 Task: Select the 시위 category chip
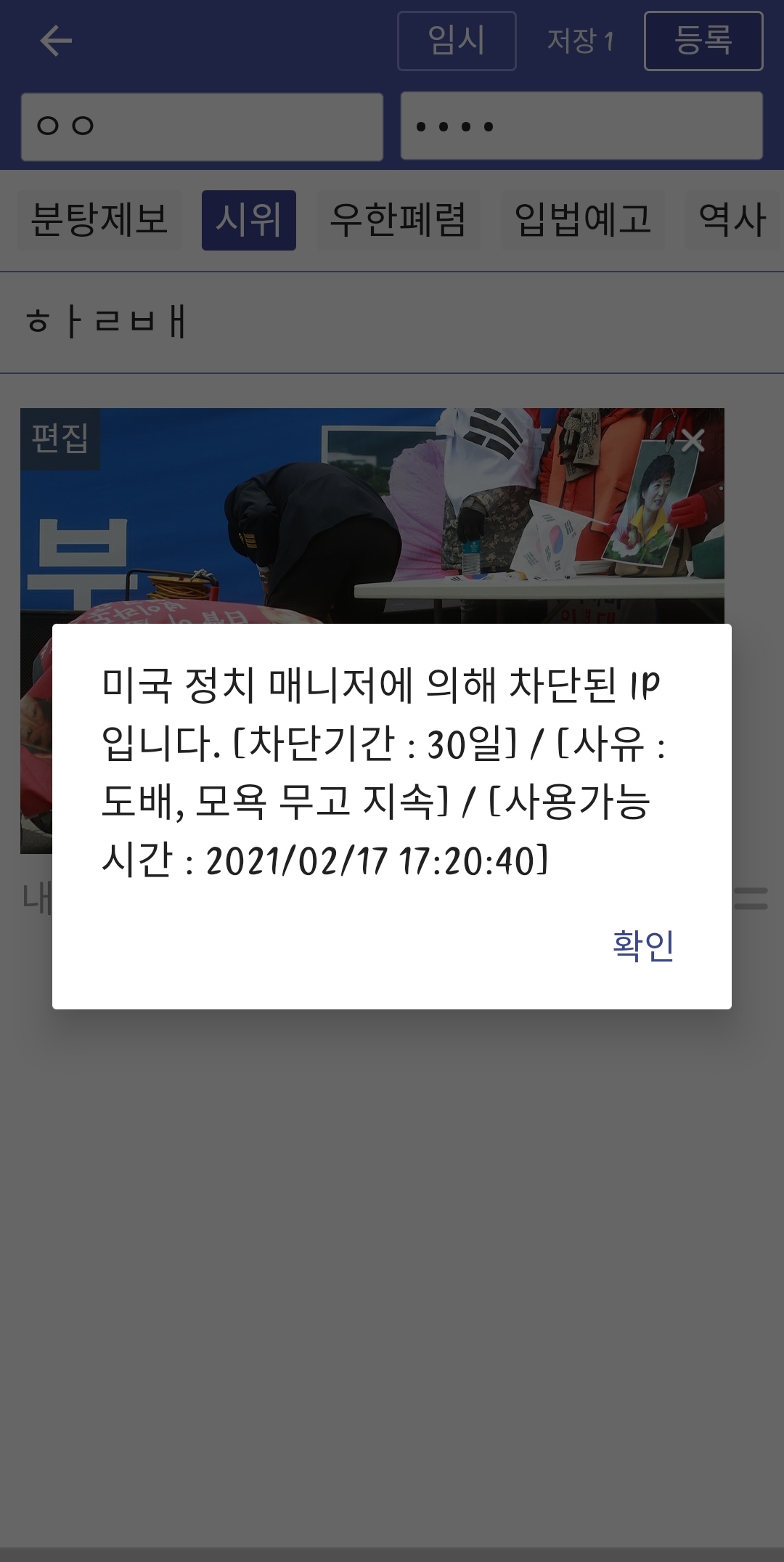pos(248,220)
